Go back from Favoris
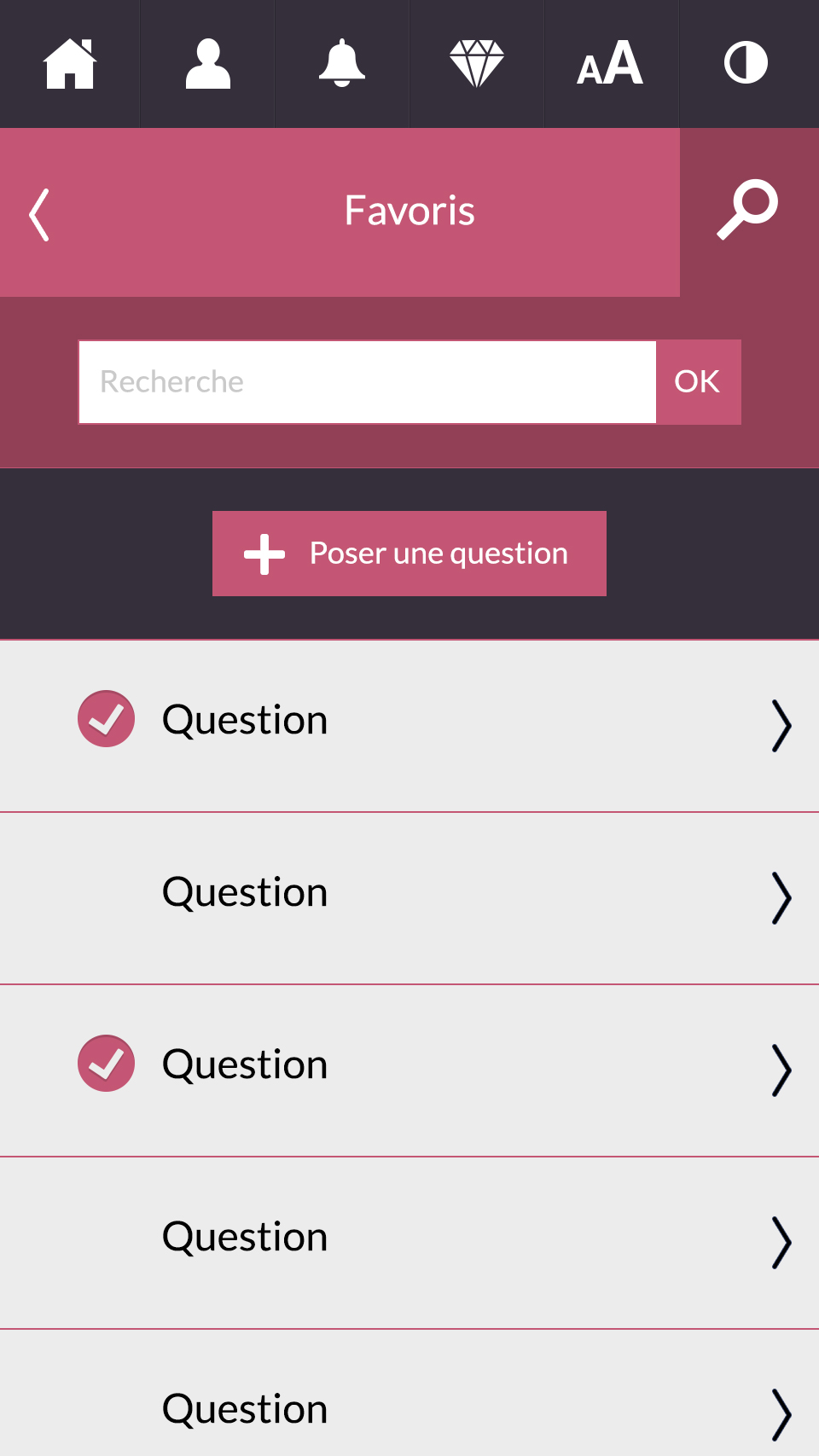This screenshot has width=819, height=1456. (x=39, y=214)
